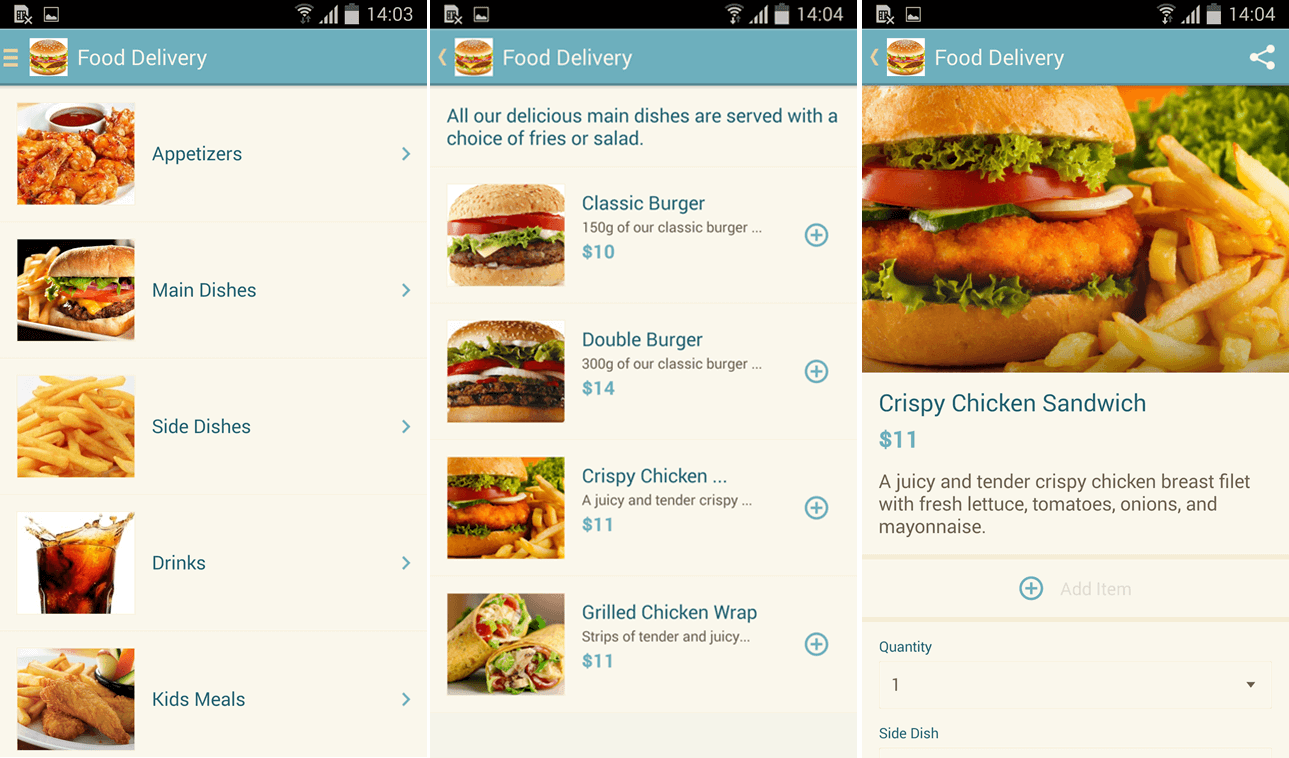Tap the Add Item button
Image resolution: width=1289 pixels, height=758 pixels.
1074,589
